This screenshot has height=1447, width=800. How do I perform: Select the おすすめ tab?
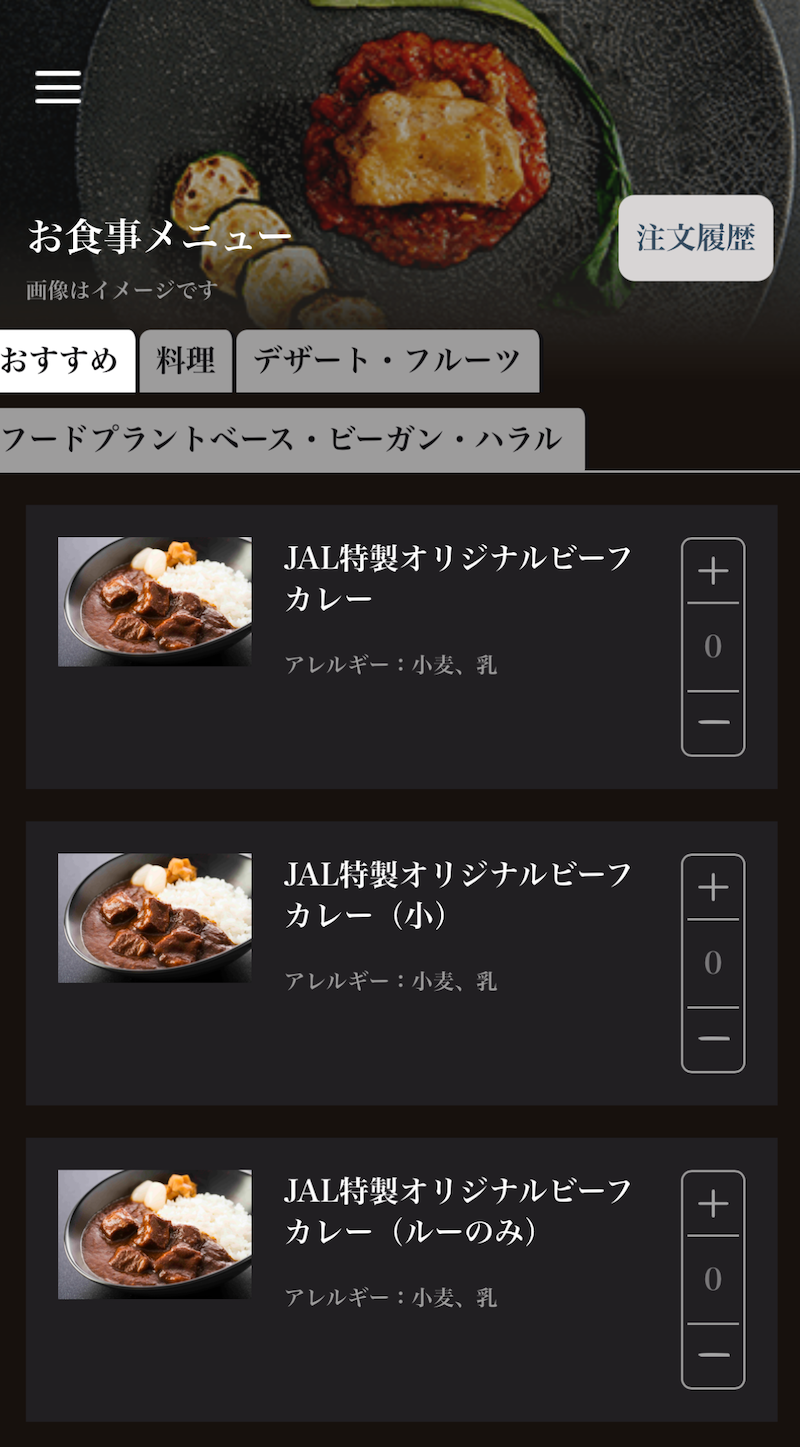[64, 360]
